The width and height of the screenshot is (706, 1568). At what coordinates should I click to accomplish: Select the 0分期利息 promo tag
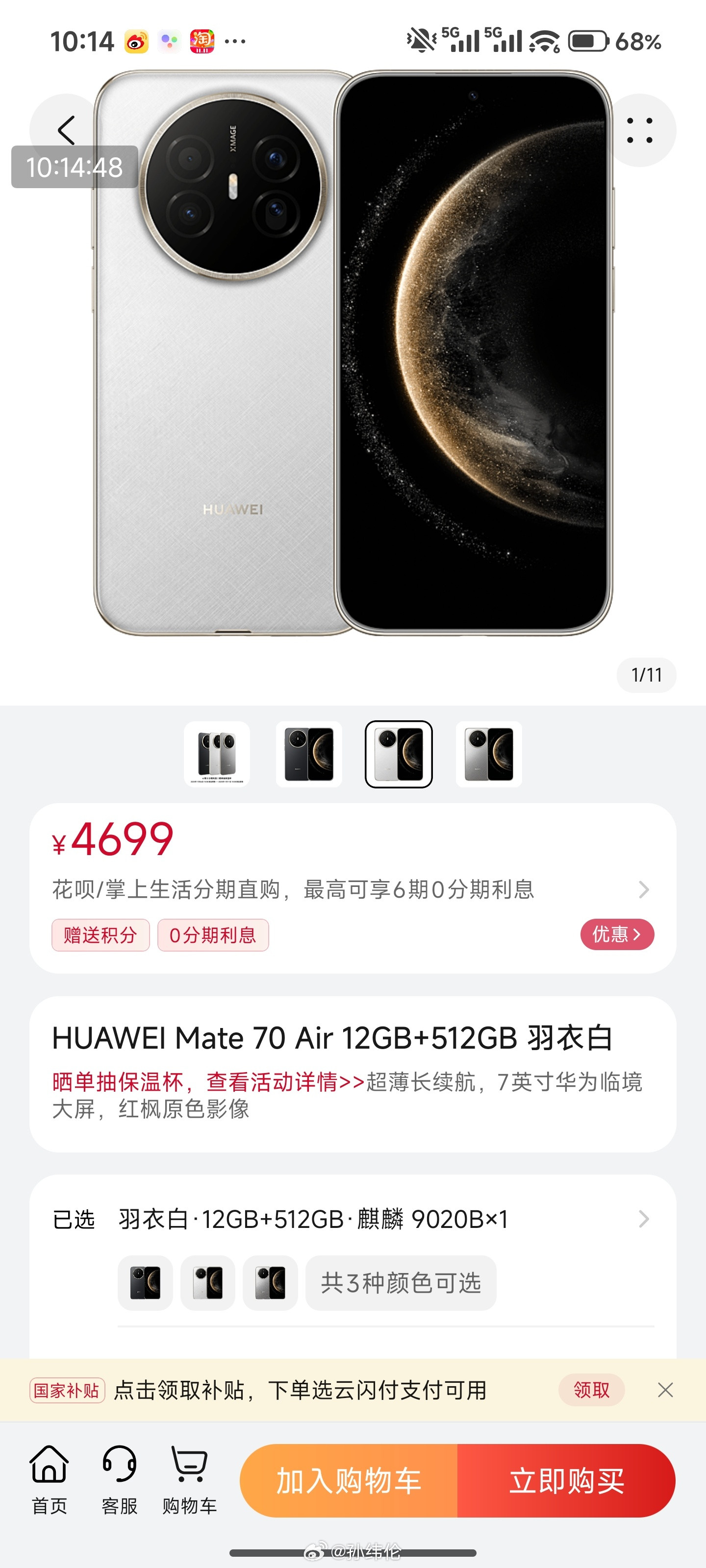pos(213,935)
